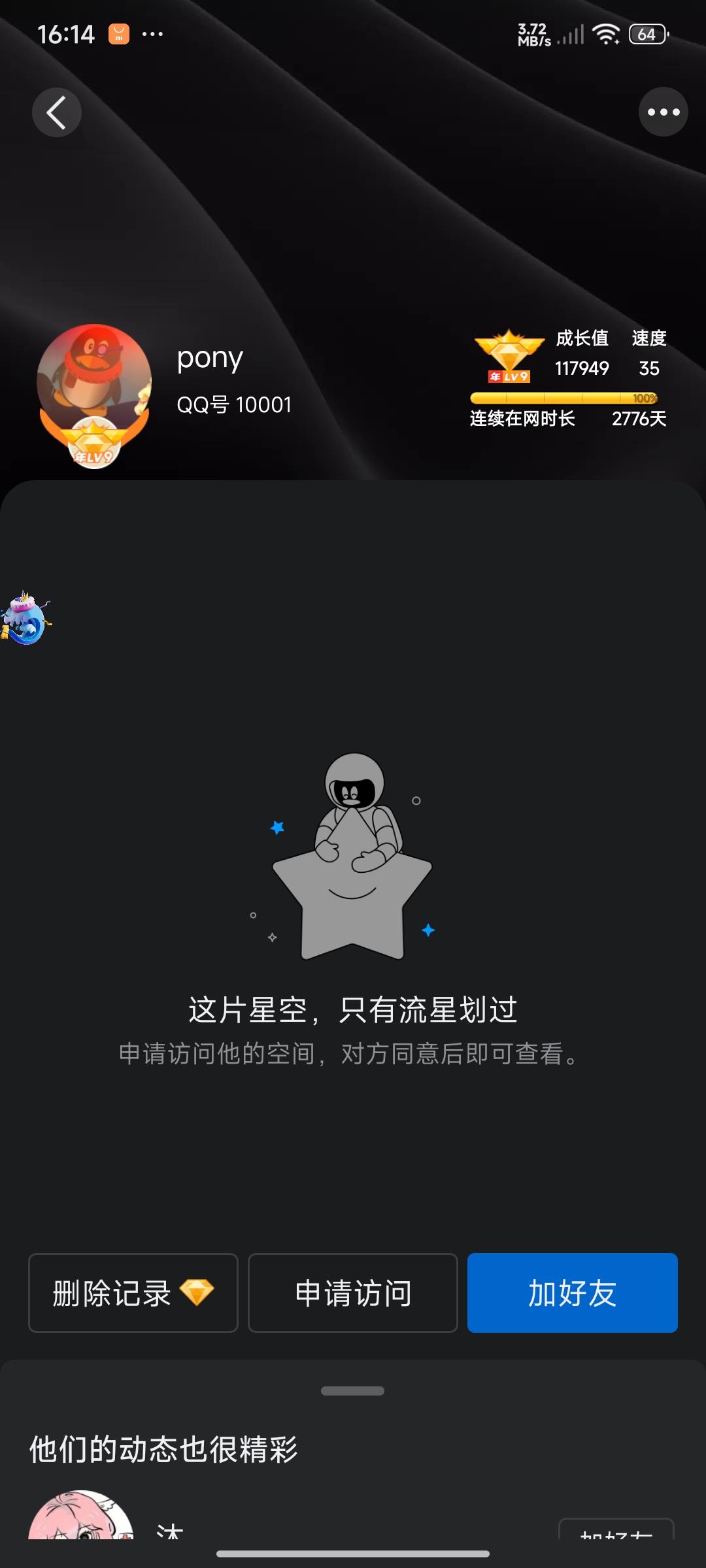The width and height of the screenshot is (706, 1568).
Task: Open the LV9 yellow diamond growth panel
Action: (569, 379)
